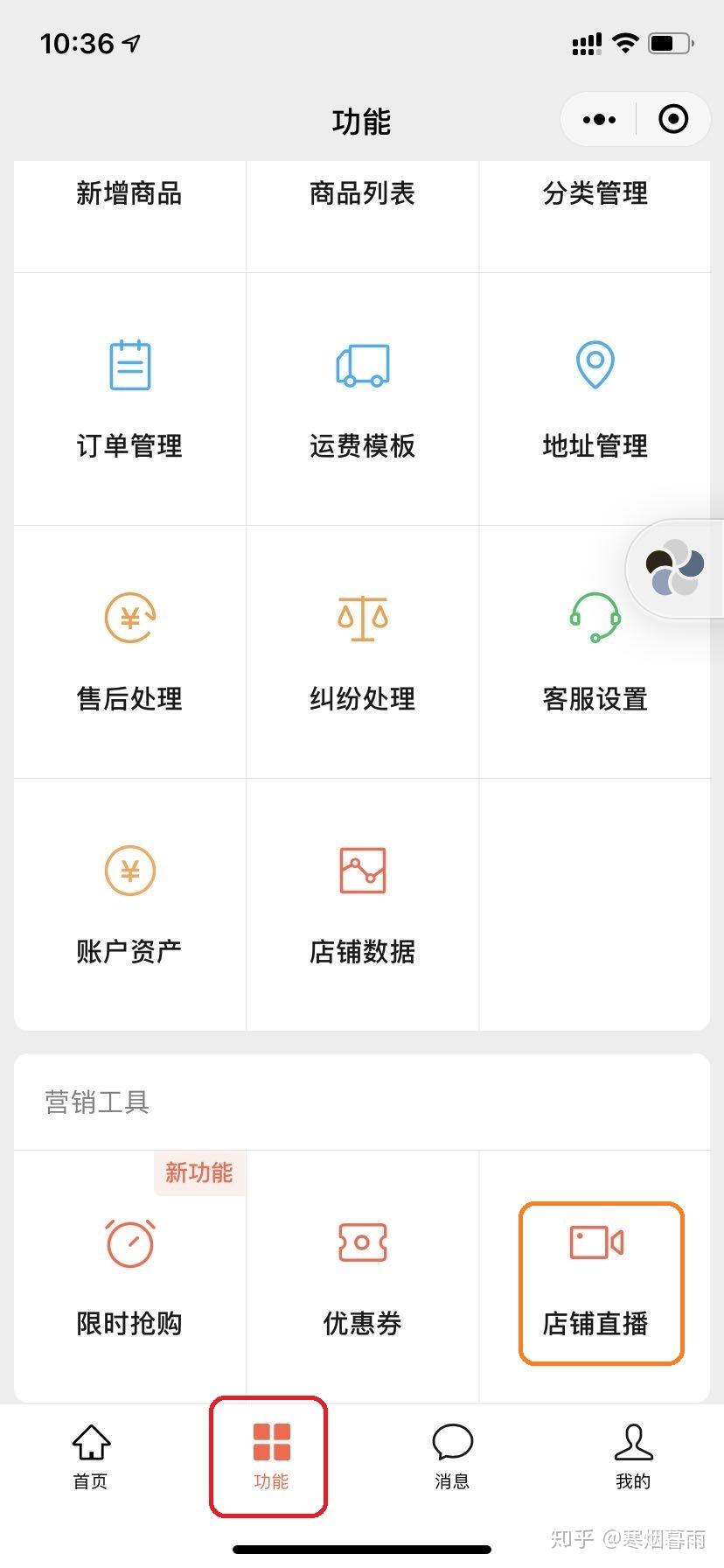Select 纠纷处理 dispute handling
724x1568 pixels.
(362, 652)
